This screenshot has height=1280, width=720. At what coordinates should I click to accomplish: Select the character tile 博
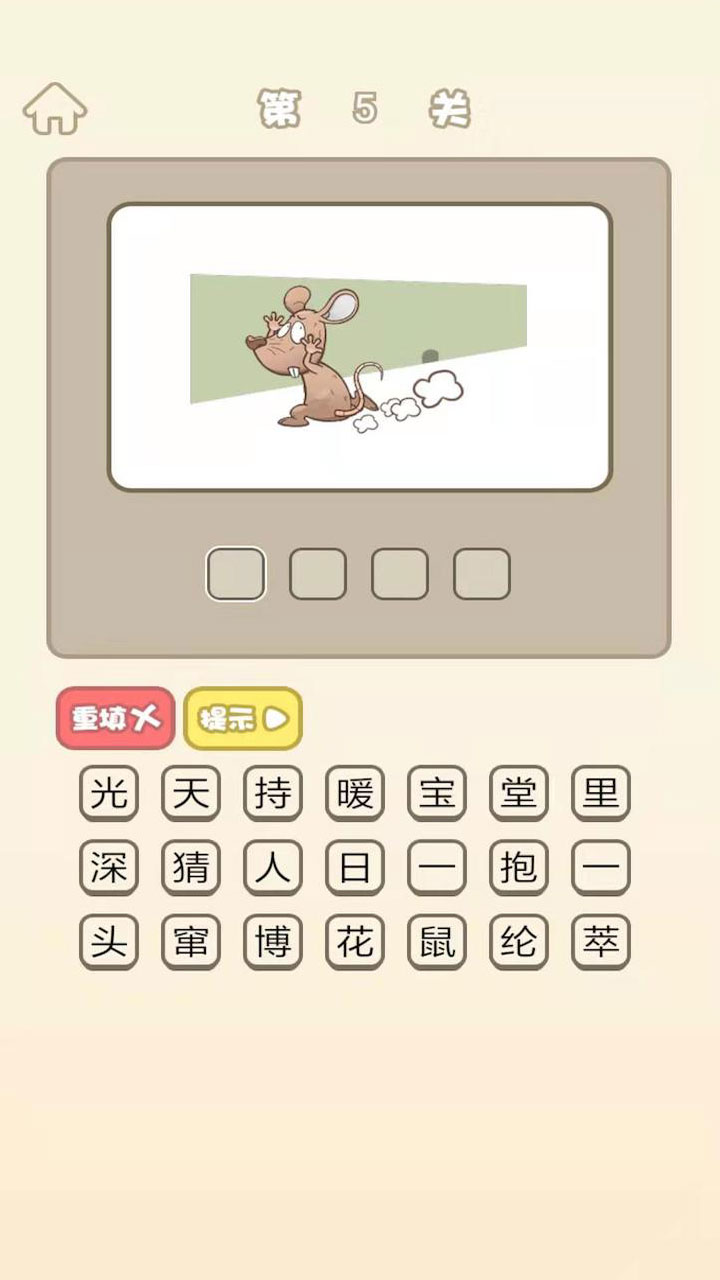pos(273,941)
